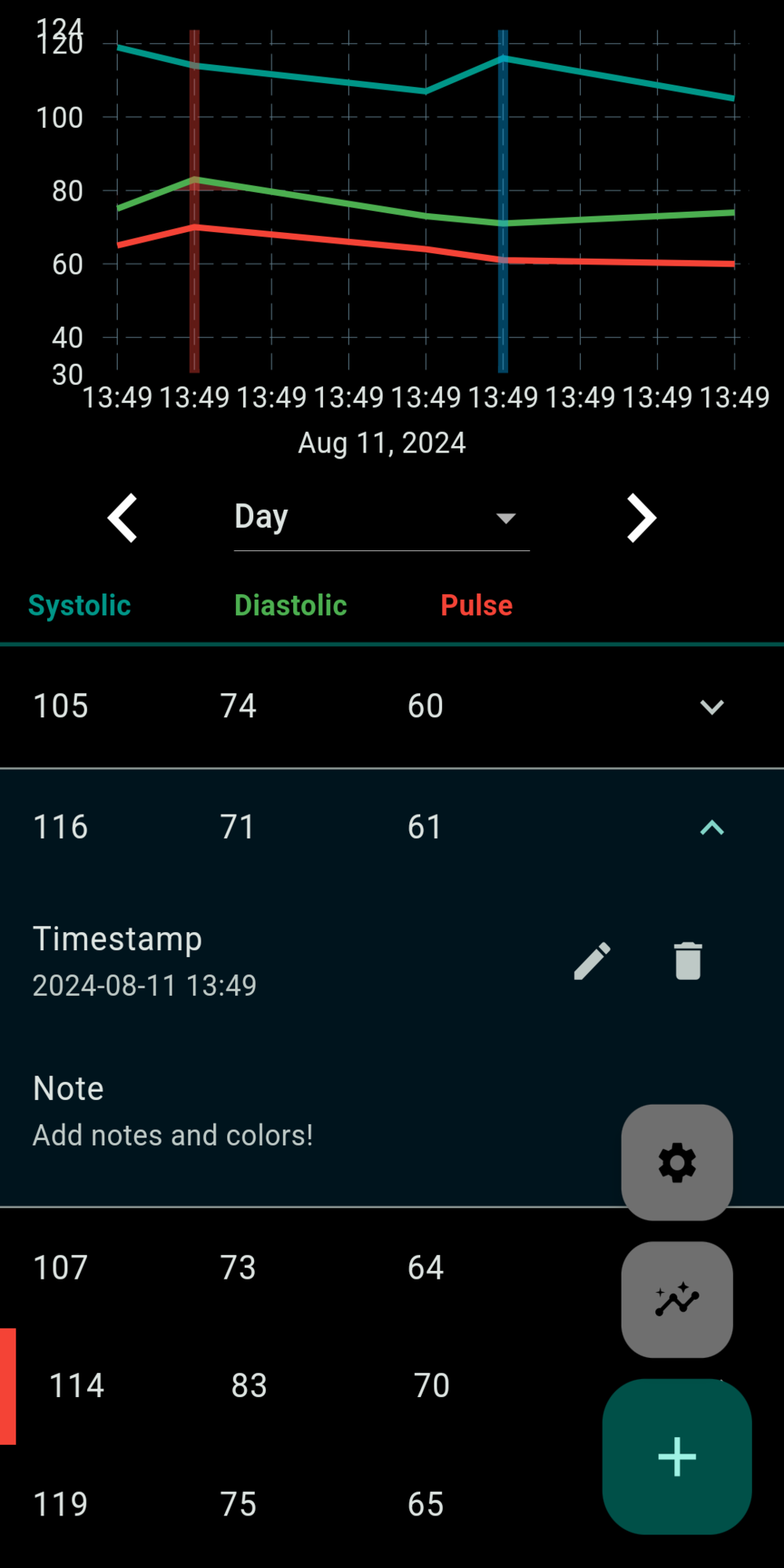Delete the 116/71/61 measurement
The image size is (784, 1568).
click(688, 961)
